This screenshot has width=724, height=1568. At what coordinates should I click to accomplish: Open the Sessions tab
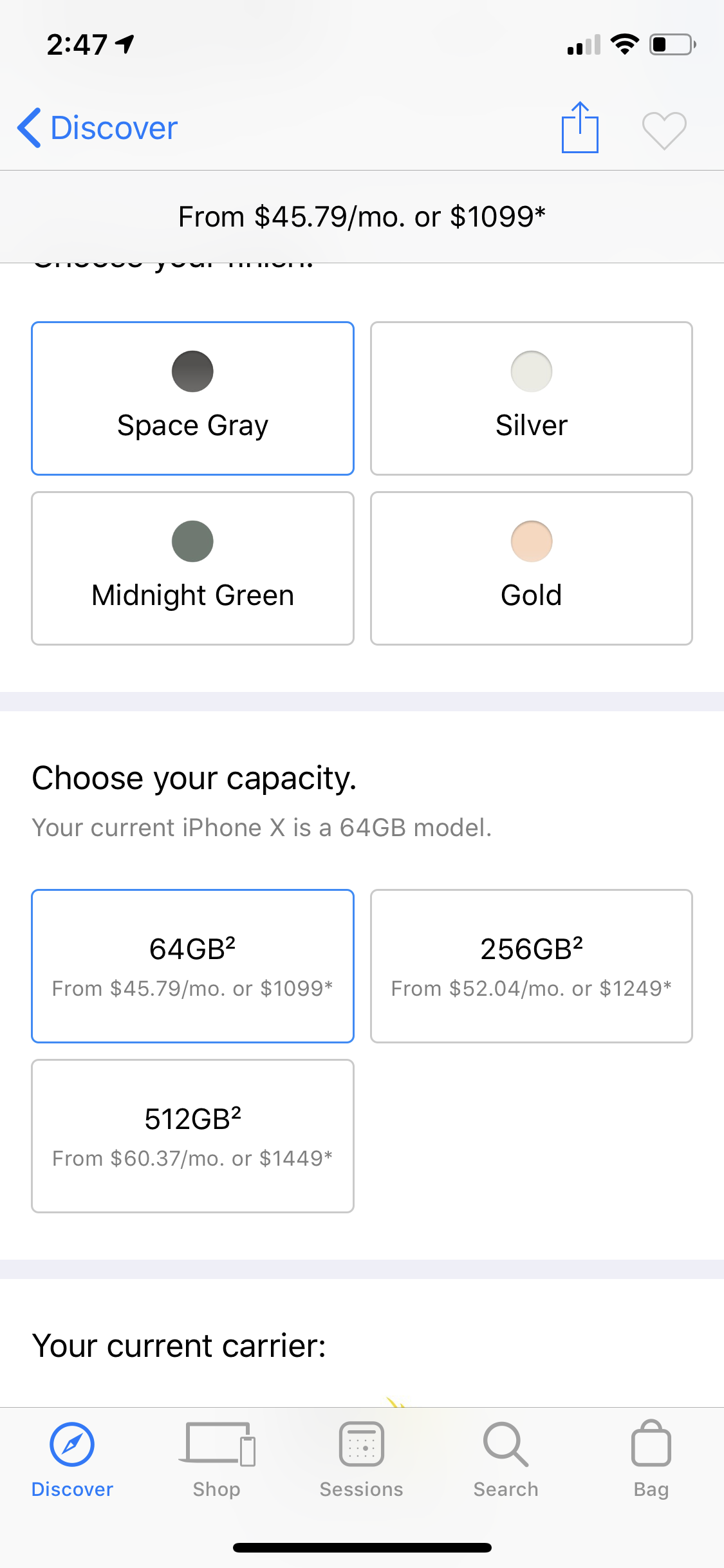pyautogui.click(x=362, y=1460)
